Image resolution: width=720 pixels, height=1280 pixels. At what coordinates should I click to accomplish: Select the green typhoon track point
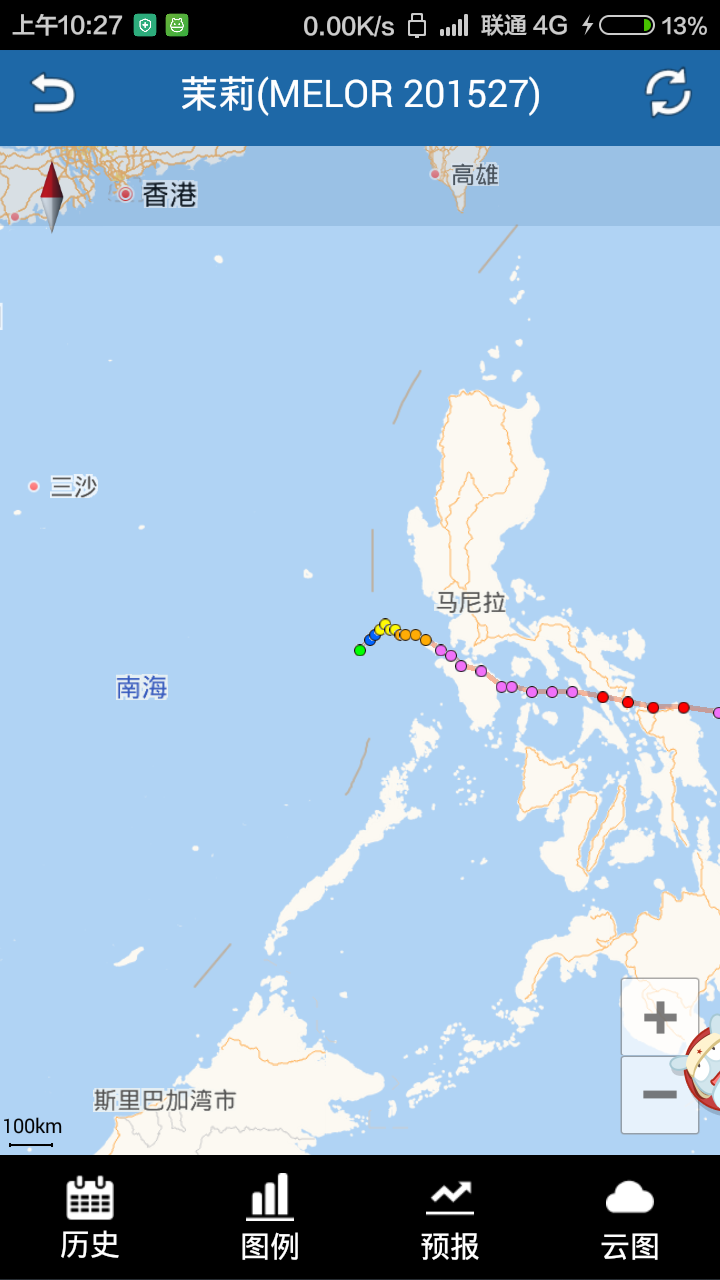point(360,650)
